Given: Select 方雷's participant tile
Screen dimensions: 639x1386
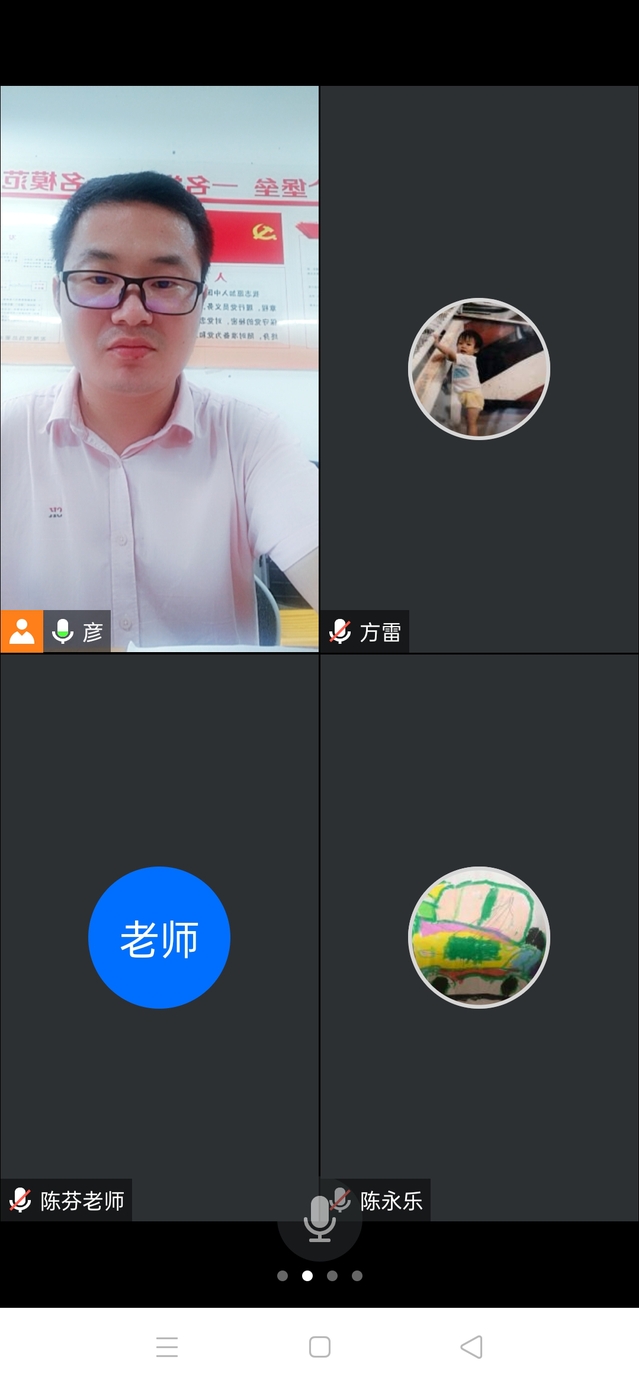Looking at the screenshot, I should (x=479, y=368).
